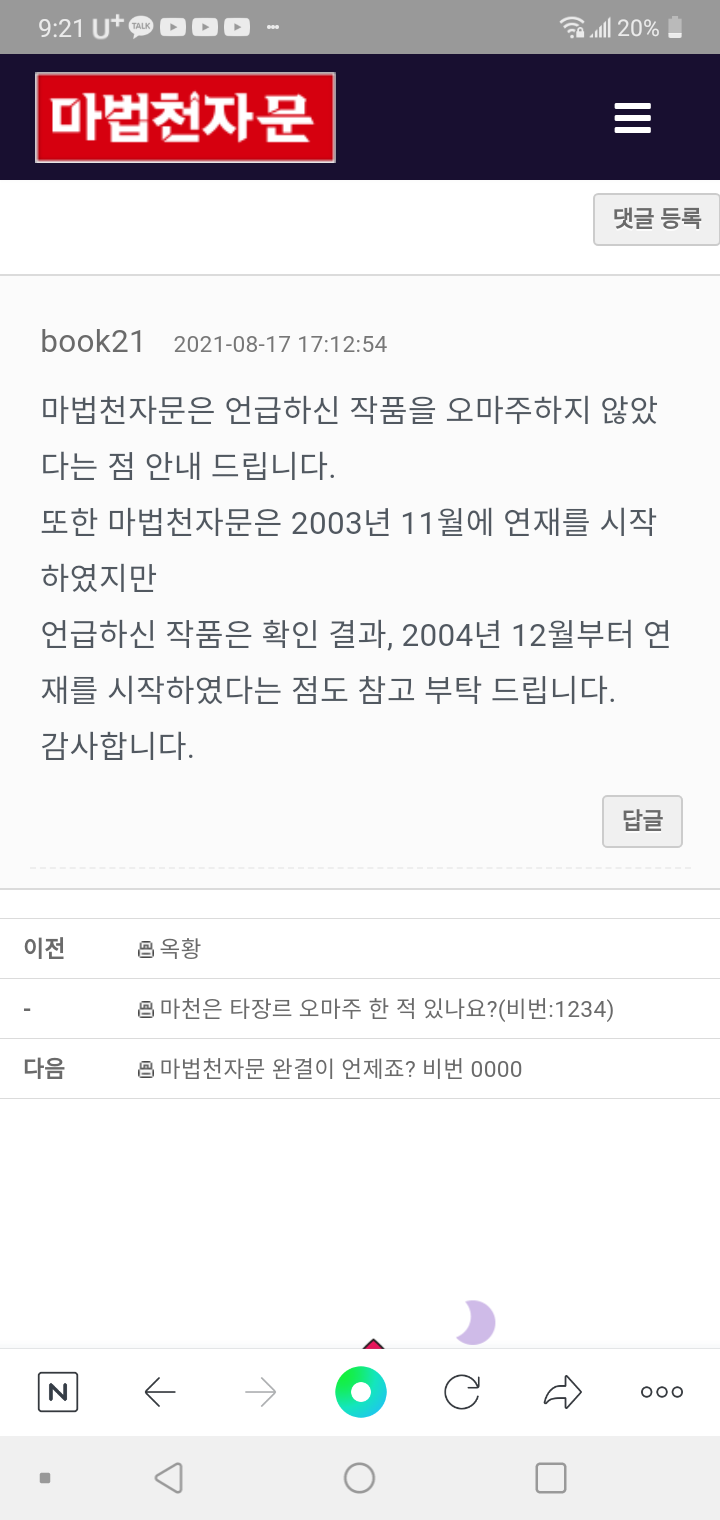
Task: Open the KakaoTalk icon in the status bar
Action: [x=143, y=27]
